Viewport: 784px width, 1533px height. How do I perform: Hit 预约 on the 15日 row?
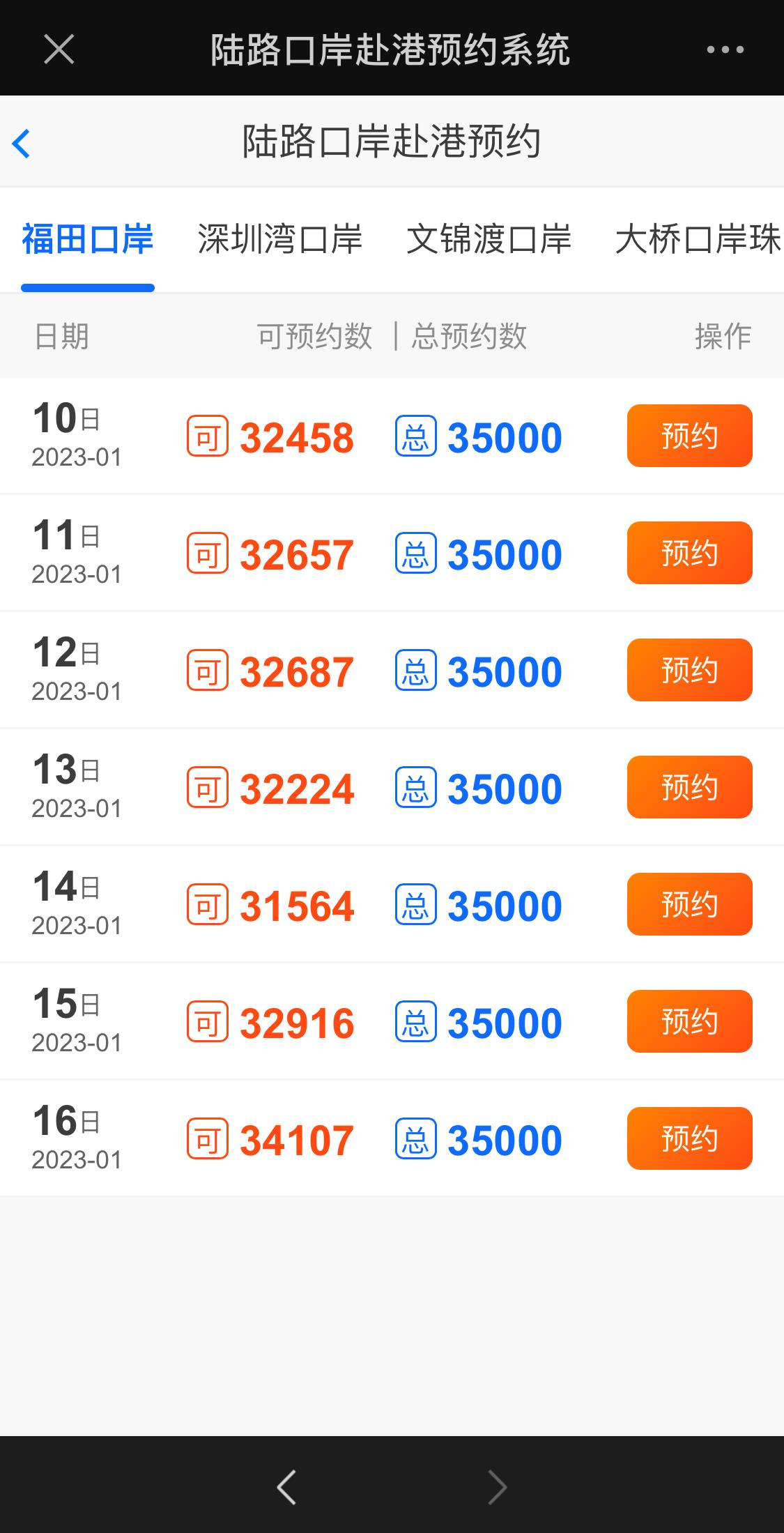[689, 1021]
